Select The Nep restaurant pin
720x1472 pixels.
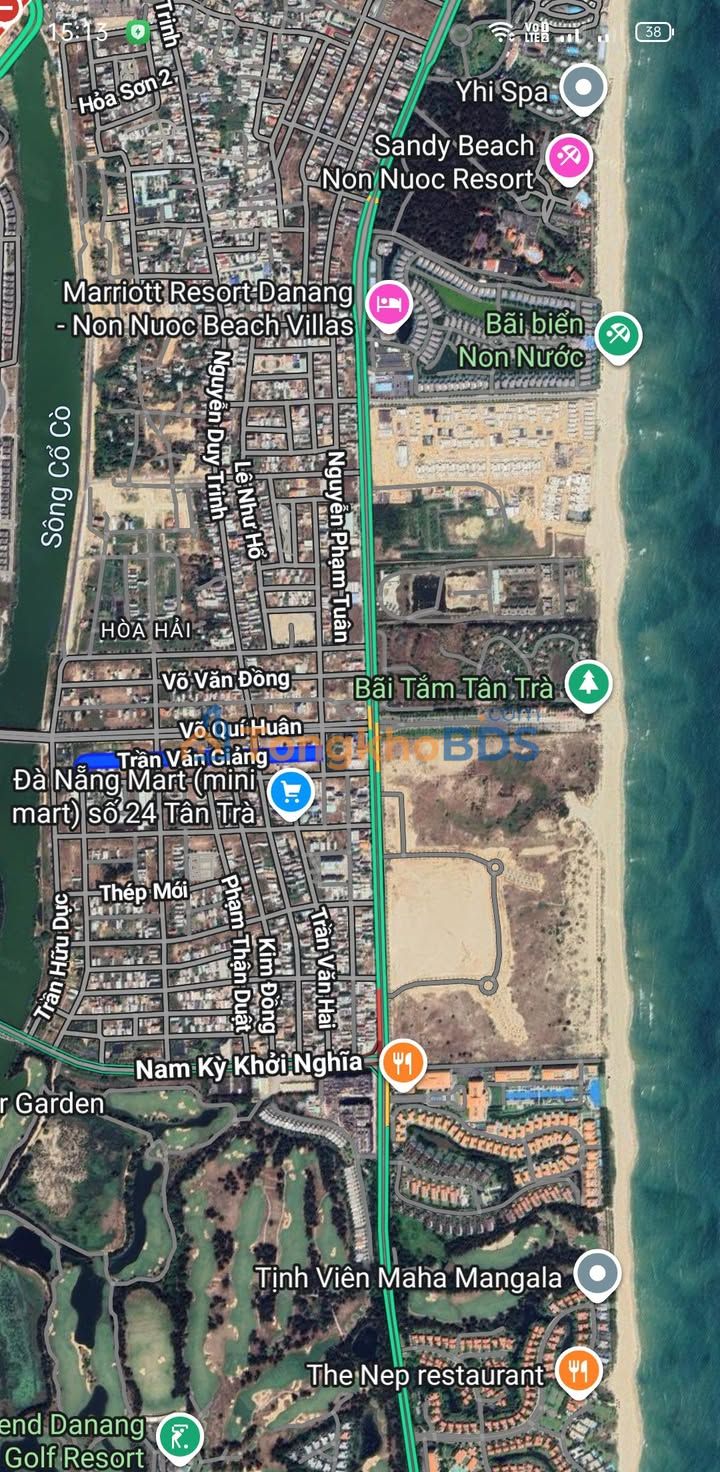(x=578, y=1371)
